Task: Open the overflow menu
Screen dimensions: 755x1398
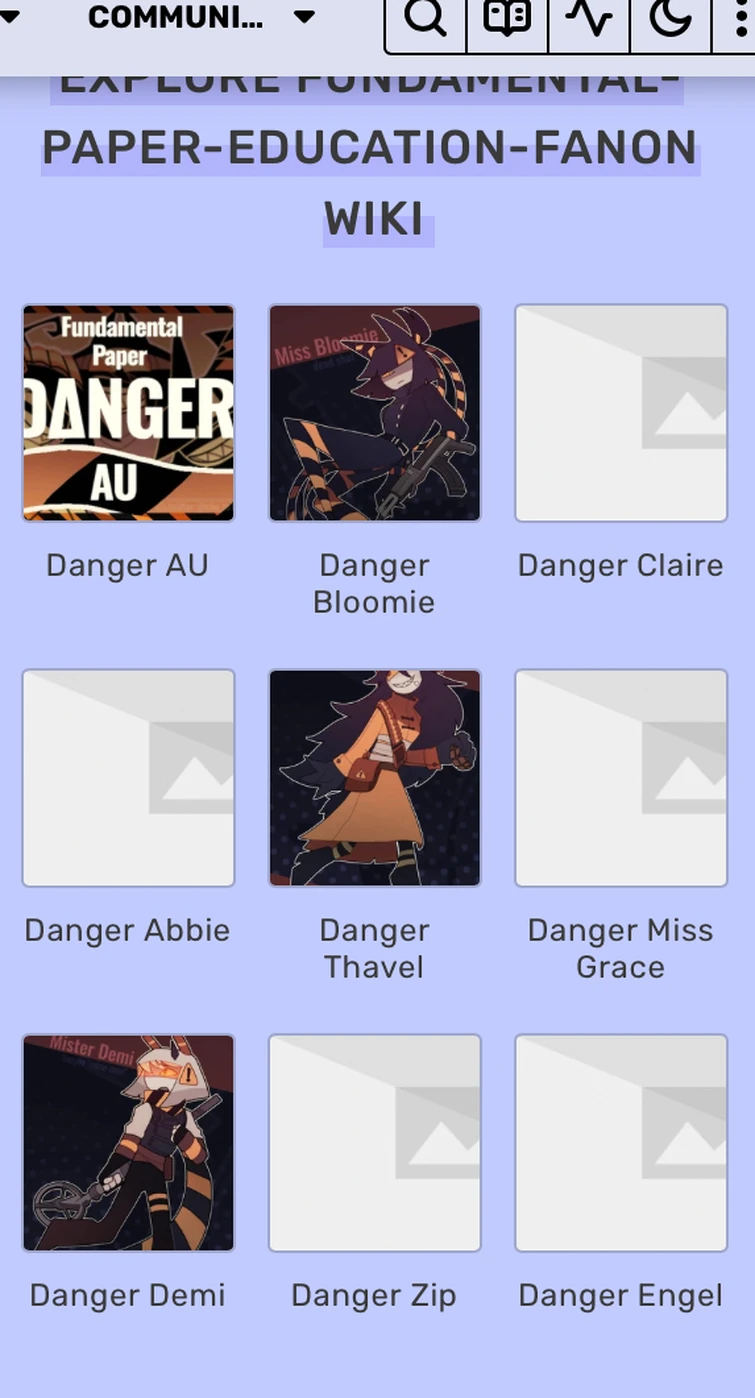Action: pyautogui.click(x=741, y=19)
